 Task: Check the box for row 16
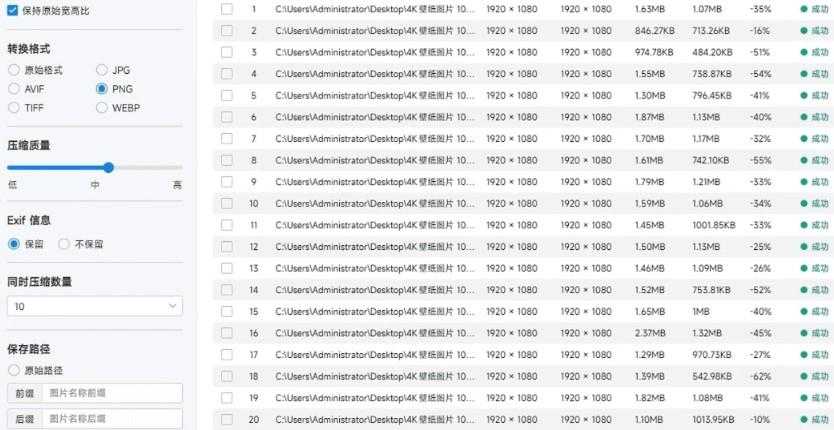click(x=227, y=333)
